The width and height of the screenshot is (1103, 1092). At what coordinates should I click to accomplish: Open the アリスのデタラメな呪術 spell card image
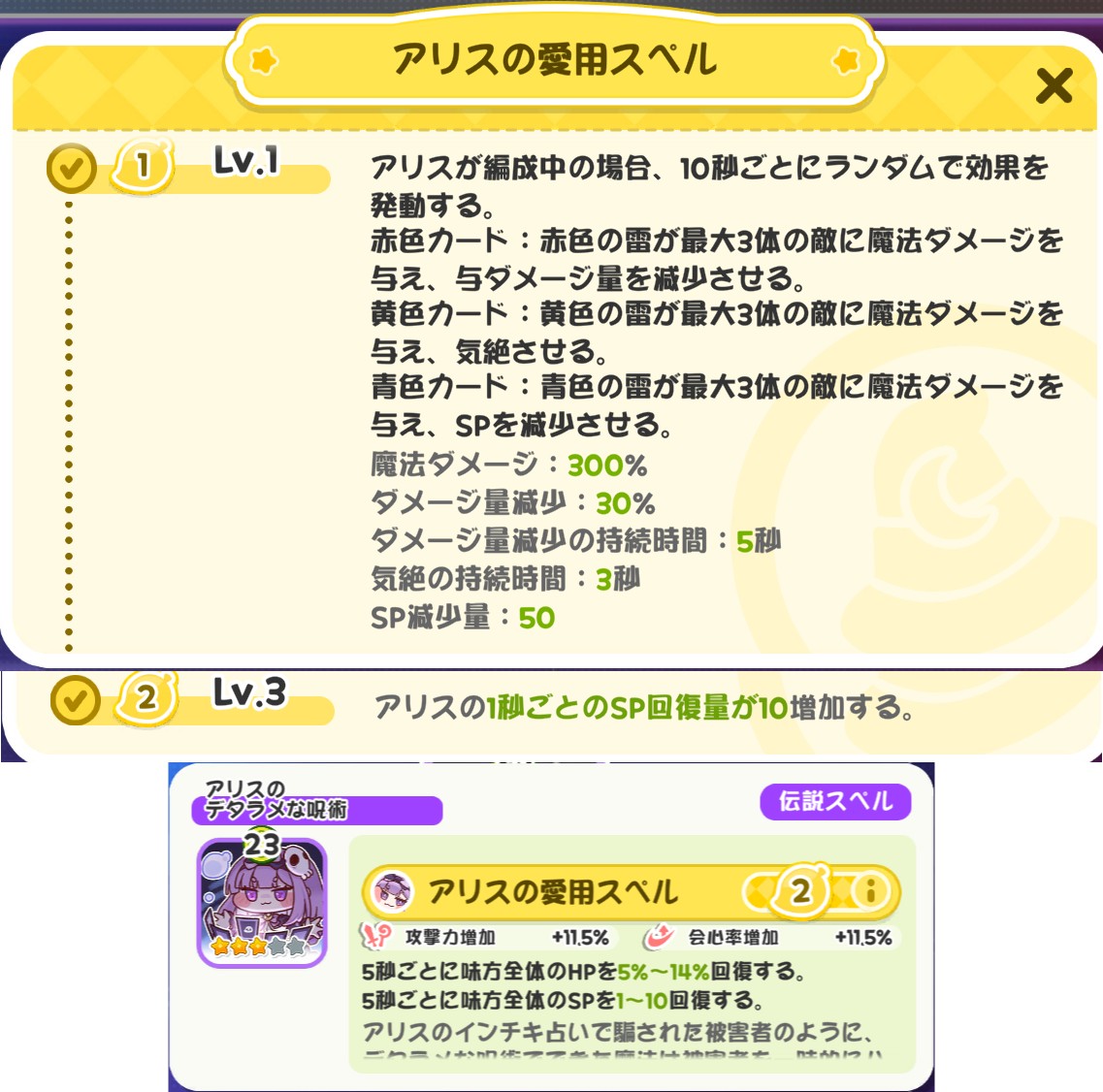[x=262, y=903]
